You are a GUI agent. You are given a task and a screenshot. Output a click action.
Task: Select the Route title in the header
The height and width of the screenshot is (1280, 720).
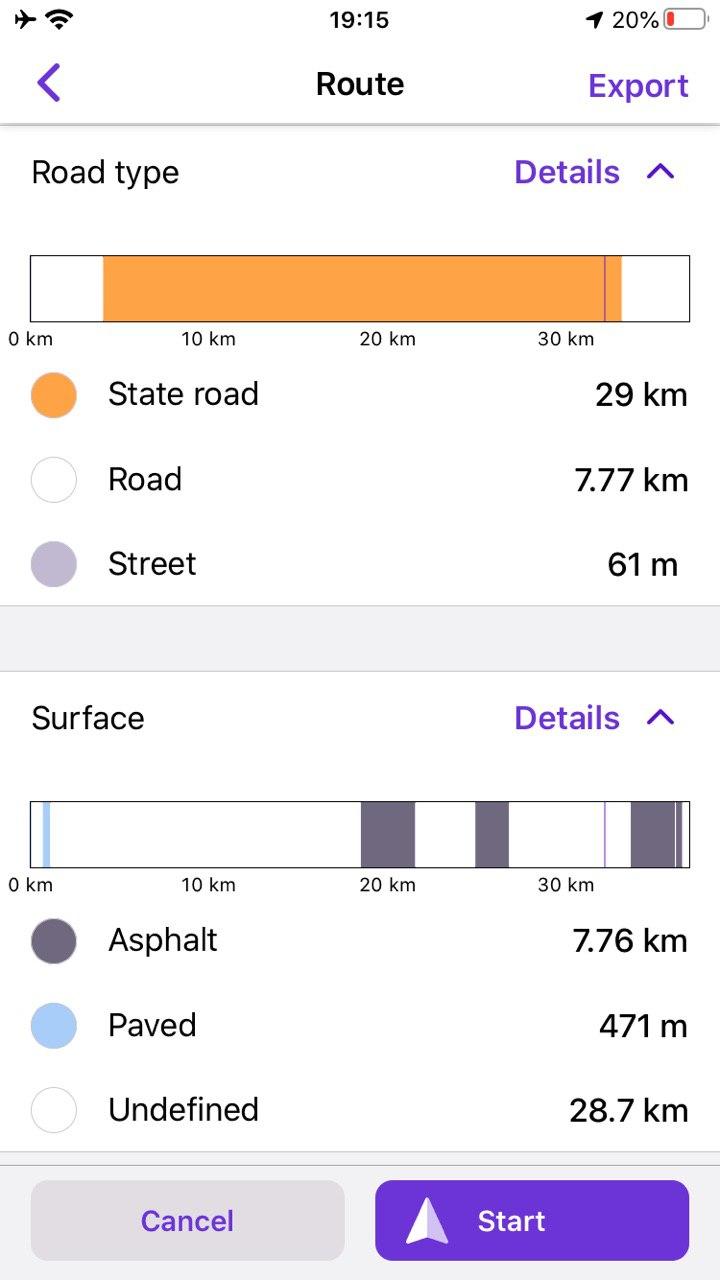360,85
